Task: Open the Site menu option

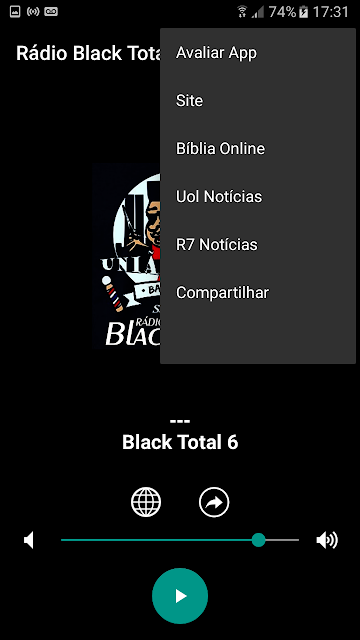Action: 258,101
